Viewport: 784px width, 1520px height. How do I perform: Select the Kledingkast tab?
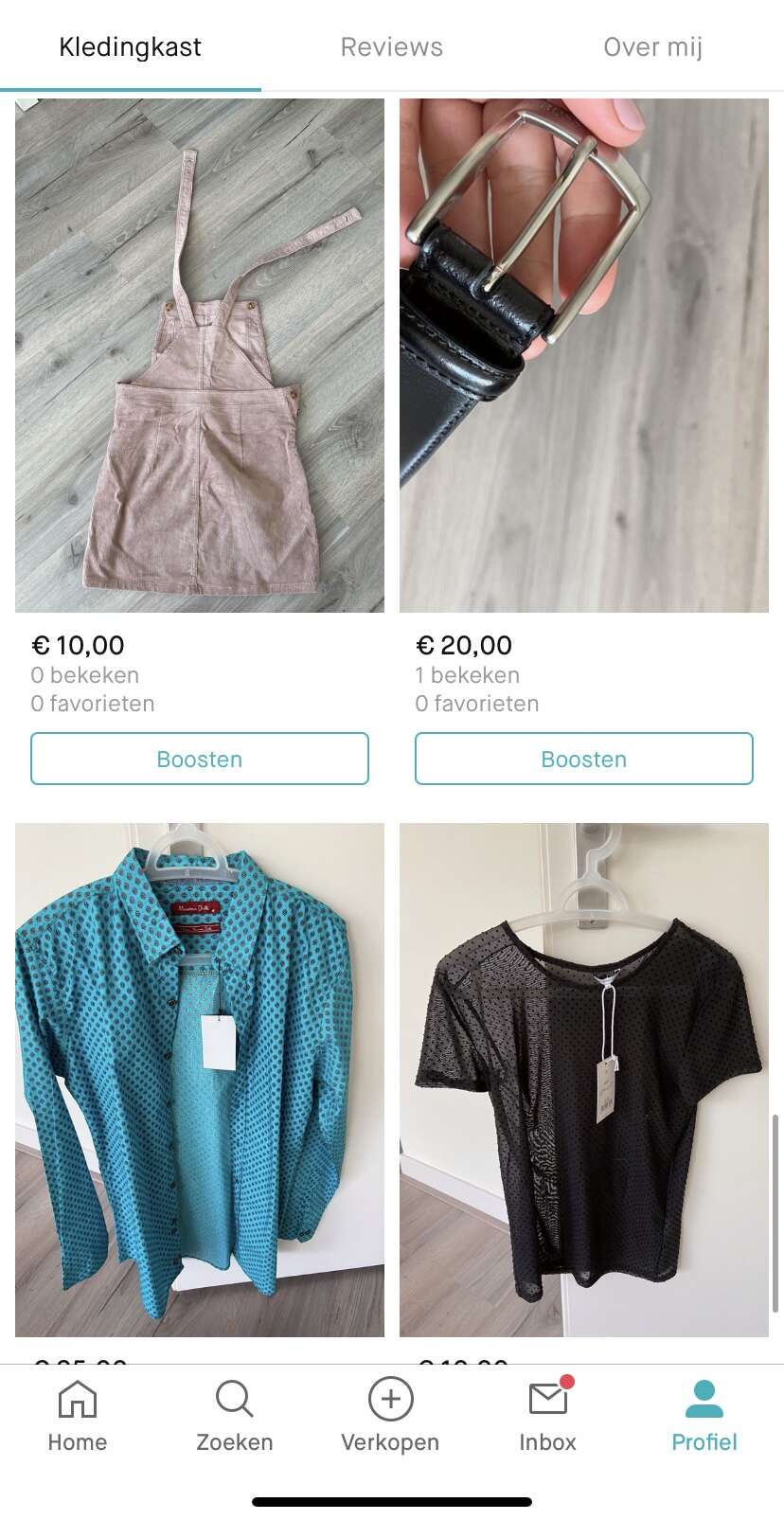(130, 46)
